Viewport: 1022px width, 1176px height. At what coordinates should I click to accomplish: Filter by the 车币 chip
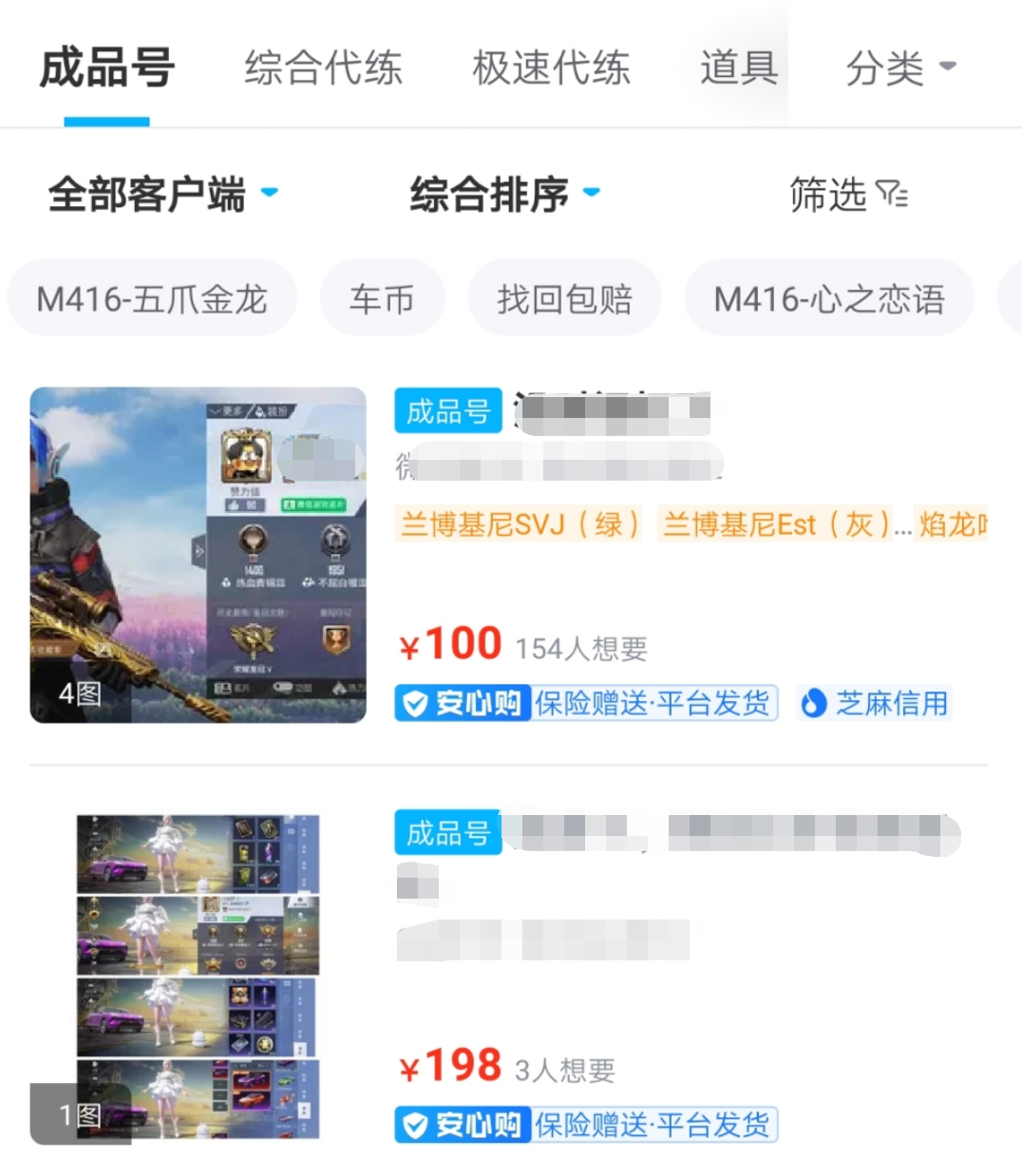(x=382, y=299)
